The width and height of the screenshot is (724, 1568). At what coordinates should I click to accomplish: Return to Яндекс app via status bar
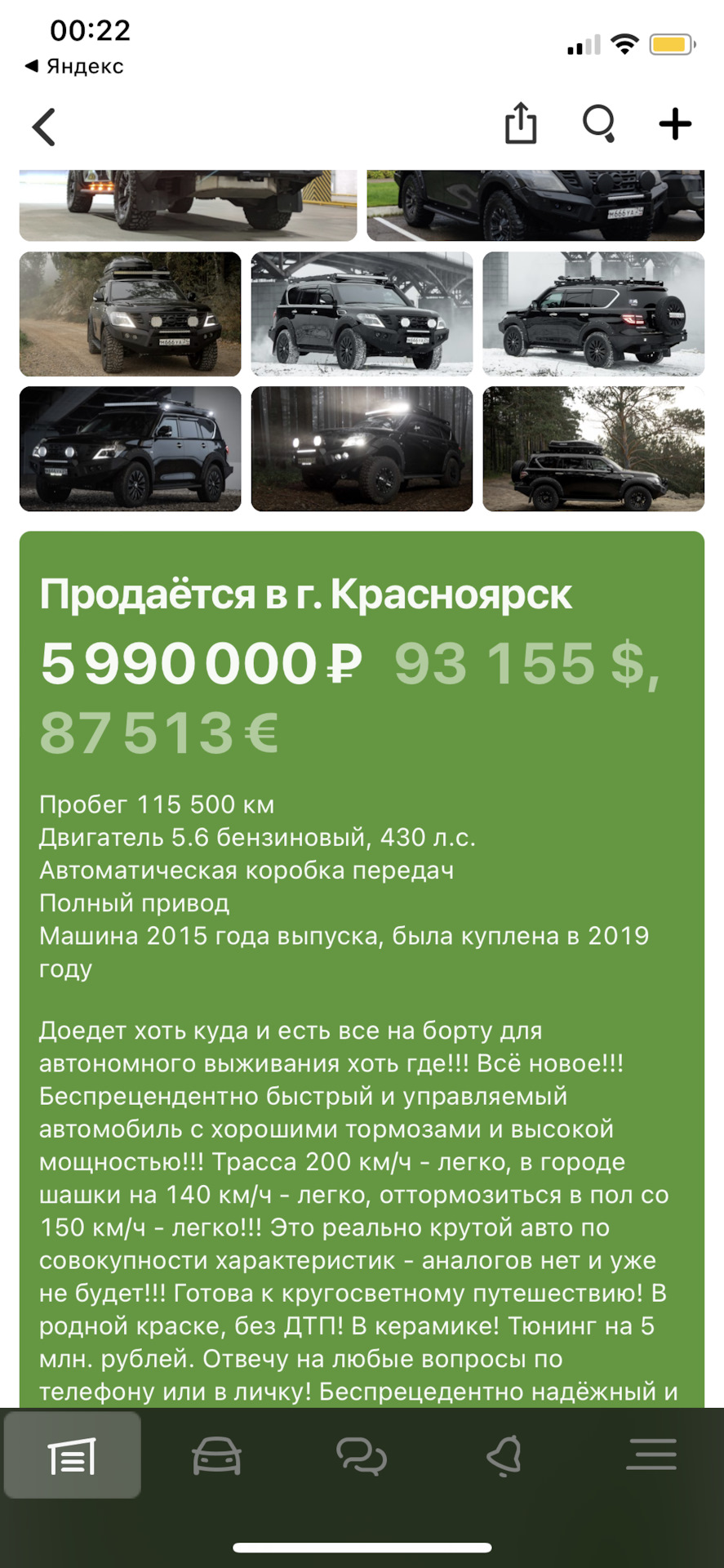click(x=75, y=66)
